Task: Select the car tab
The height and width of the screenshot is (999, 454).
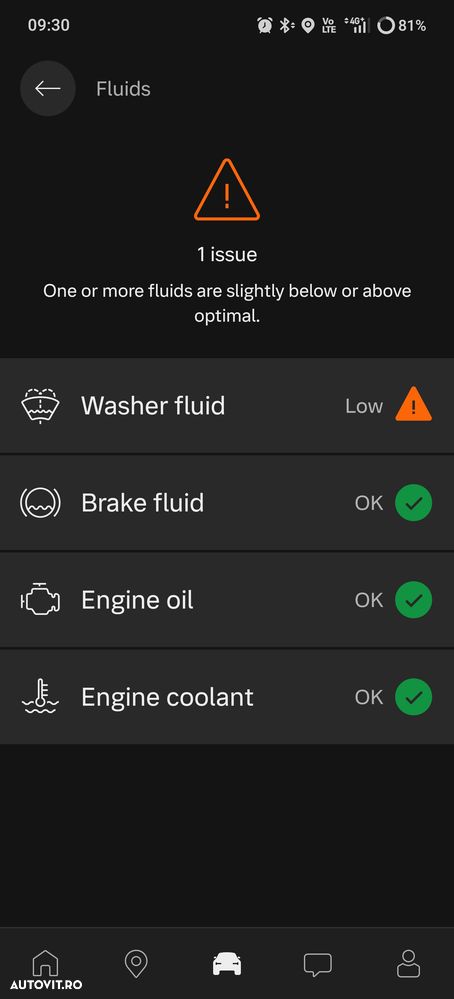Action: (x=227, y=963)
